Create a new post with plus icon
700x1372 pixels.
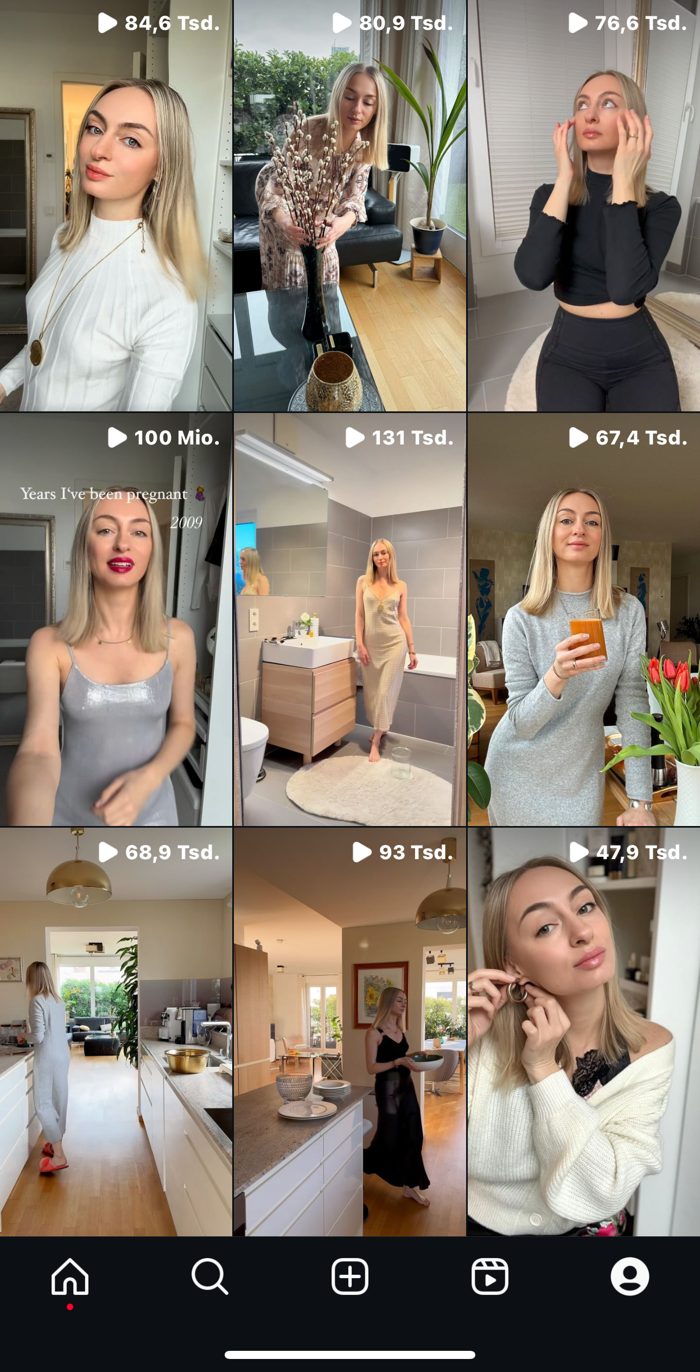(x=350, y=1277)
